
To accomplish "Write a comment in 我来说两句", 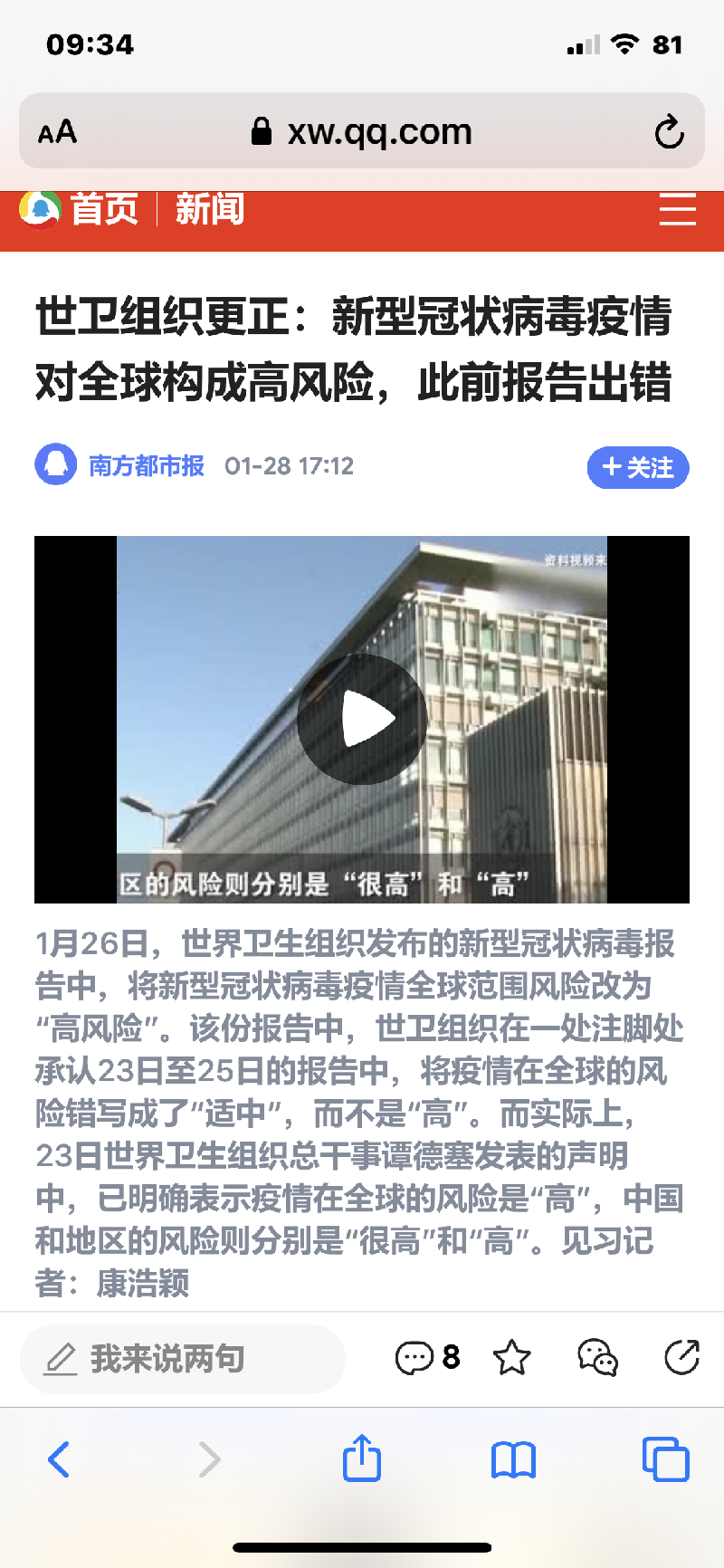I will pos(181,1358).
